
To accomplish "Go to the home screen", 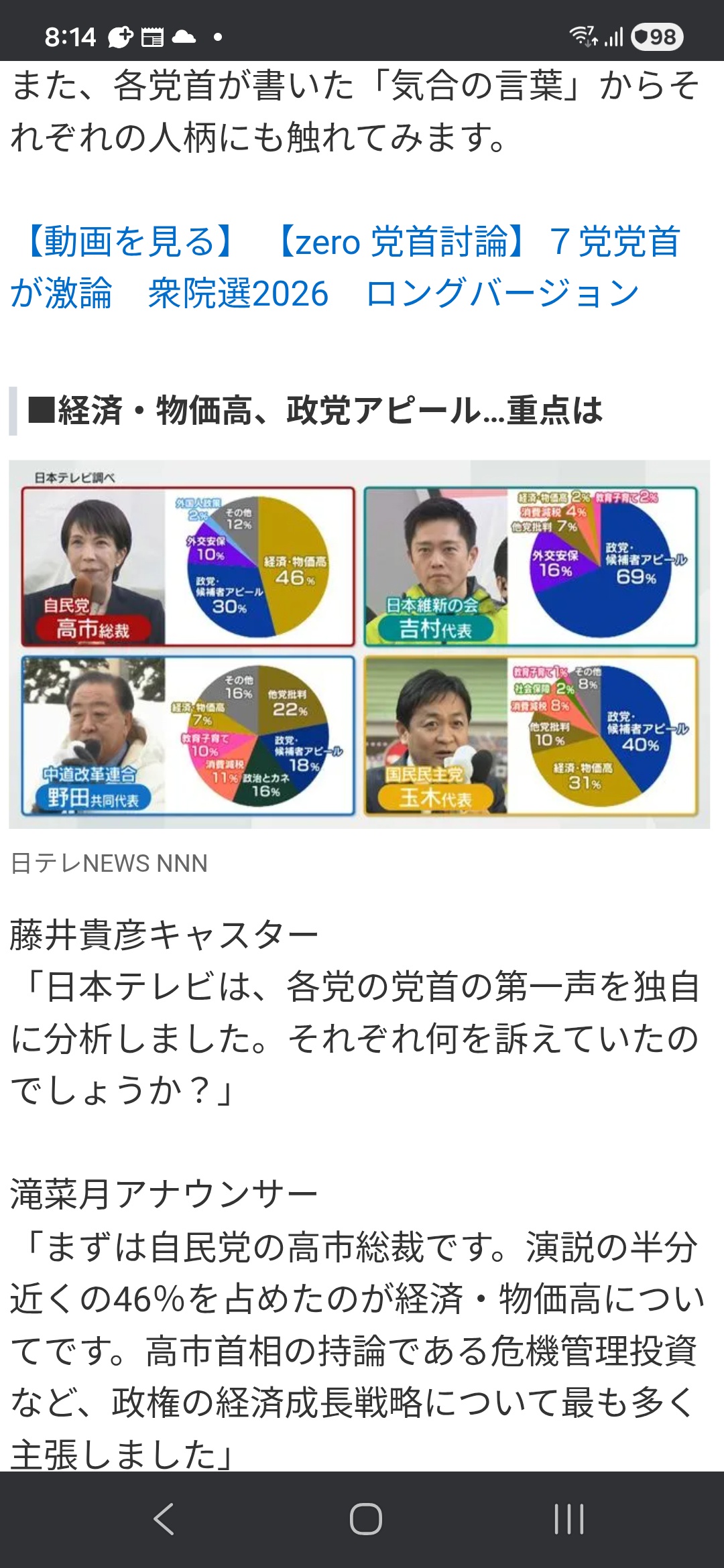I will point(365,1519).
